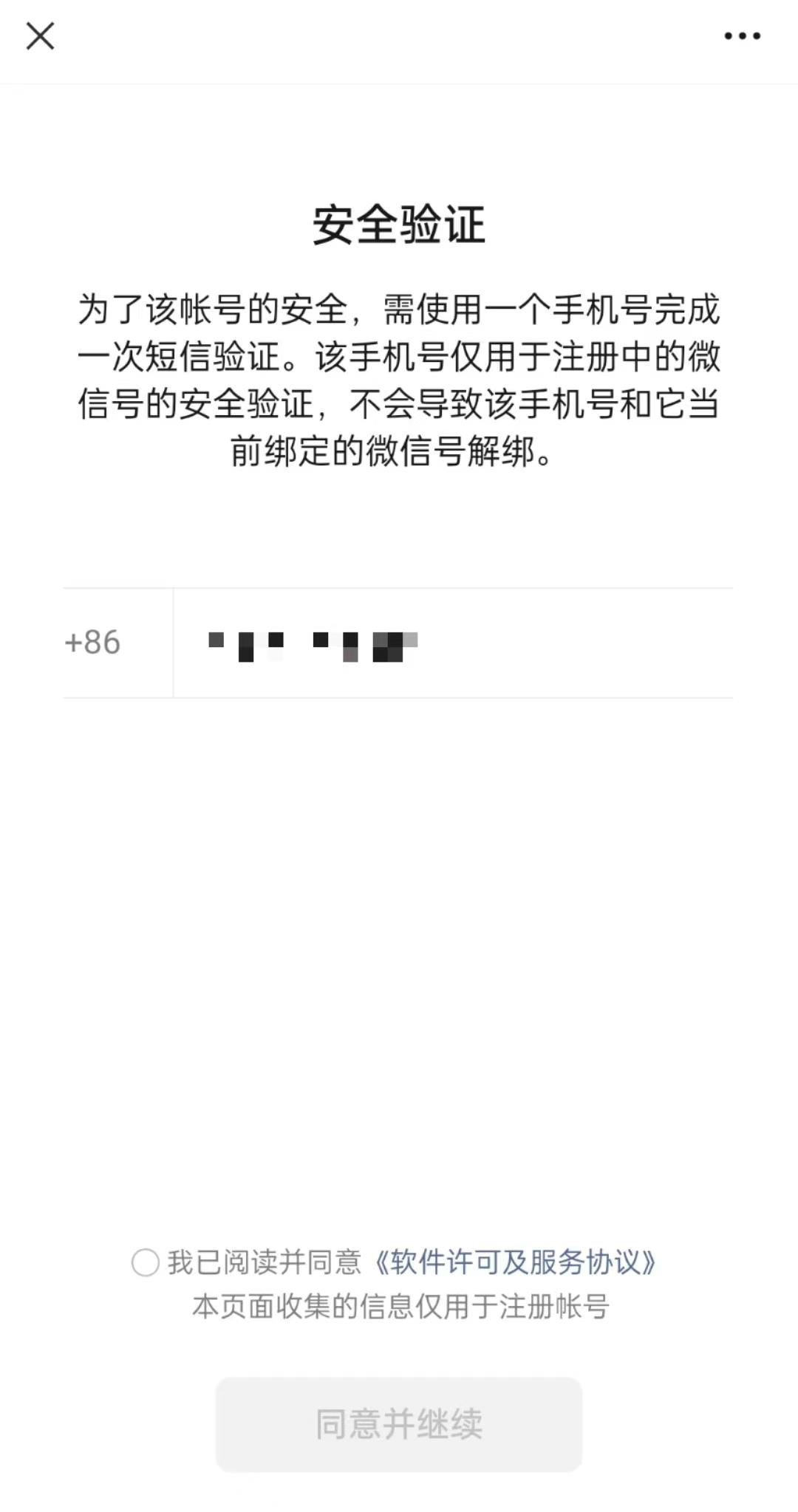The height and width of the screenshot is (1512, 798).
Task: Focus the phone number input field
Action: 453,643
